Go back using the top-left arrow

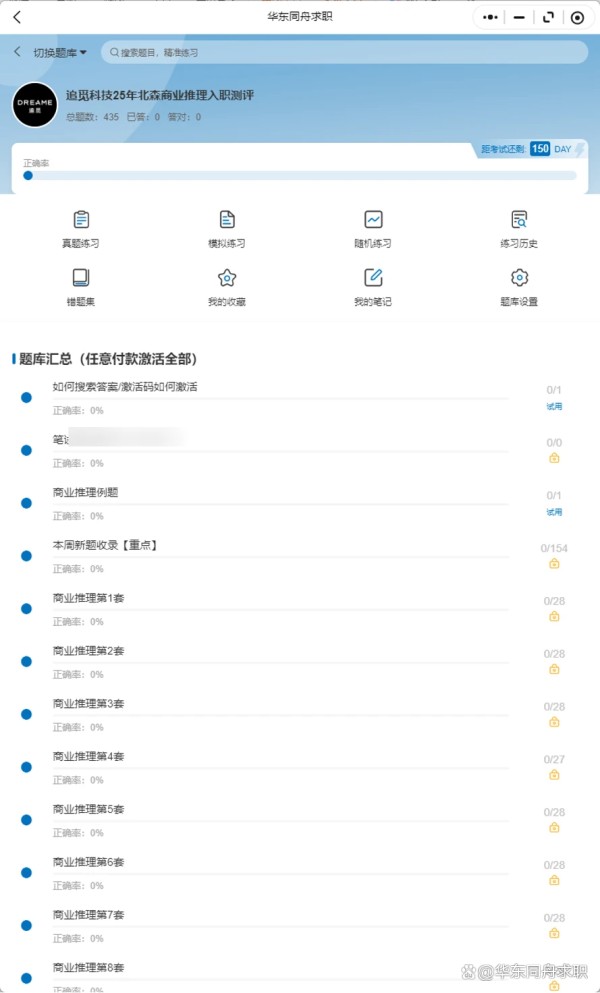pos(17,17)
